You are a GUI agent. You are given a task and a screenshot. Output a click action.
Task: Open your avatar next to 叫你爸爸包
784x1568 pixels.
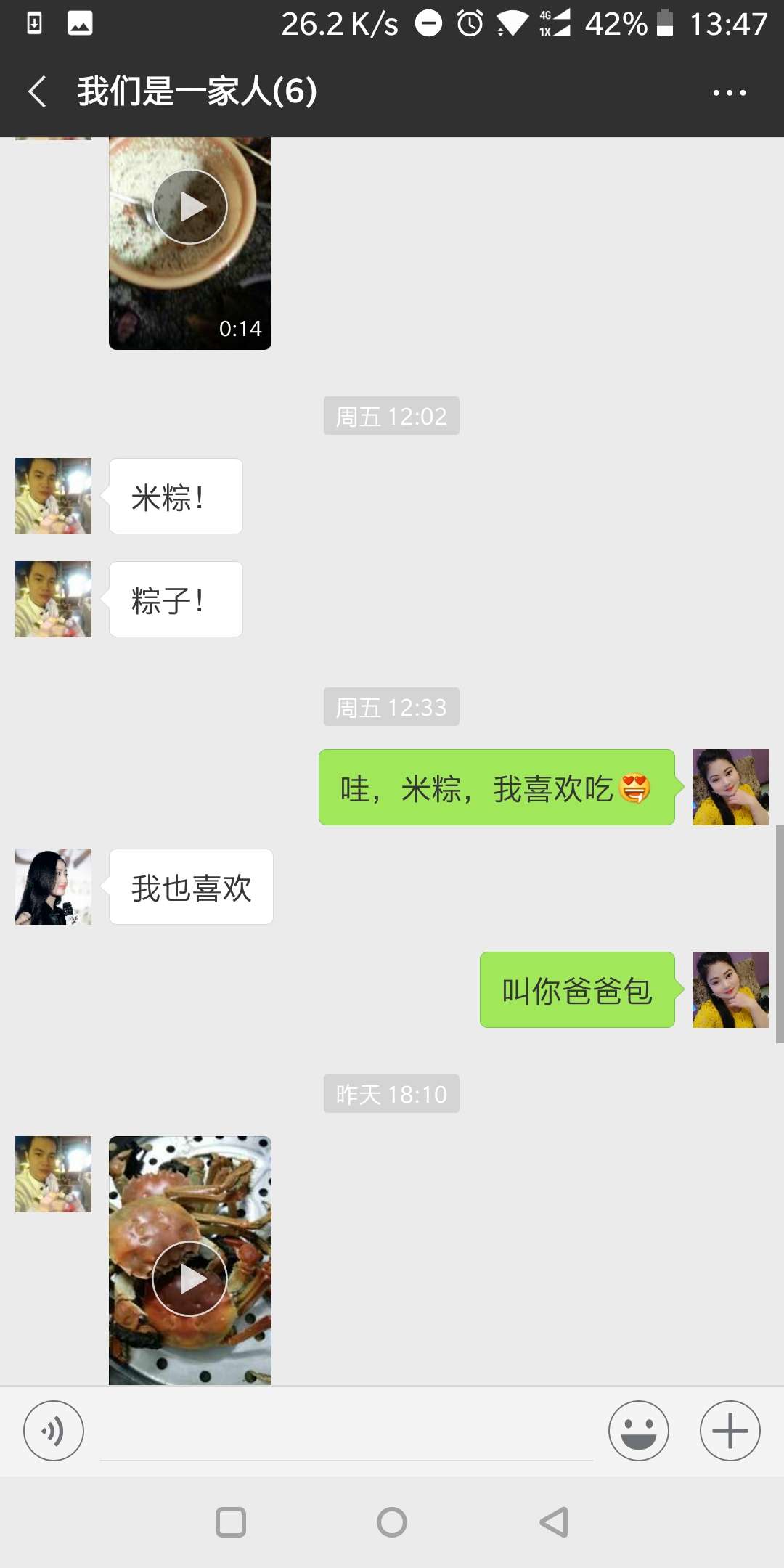click(730, 989)
